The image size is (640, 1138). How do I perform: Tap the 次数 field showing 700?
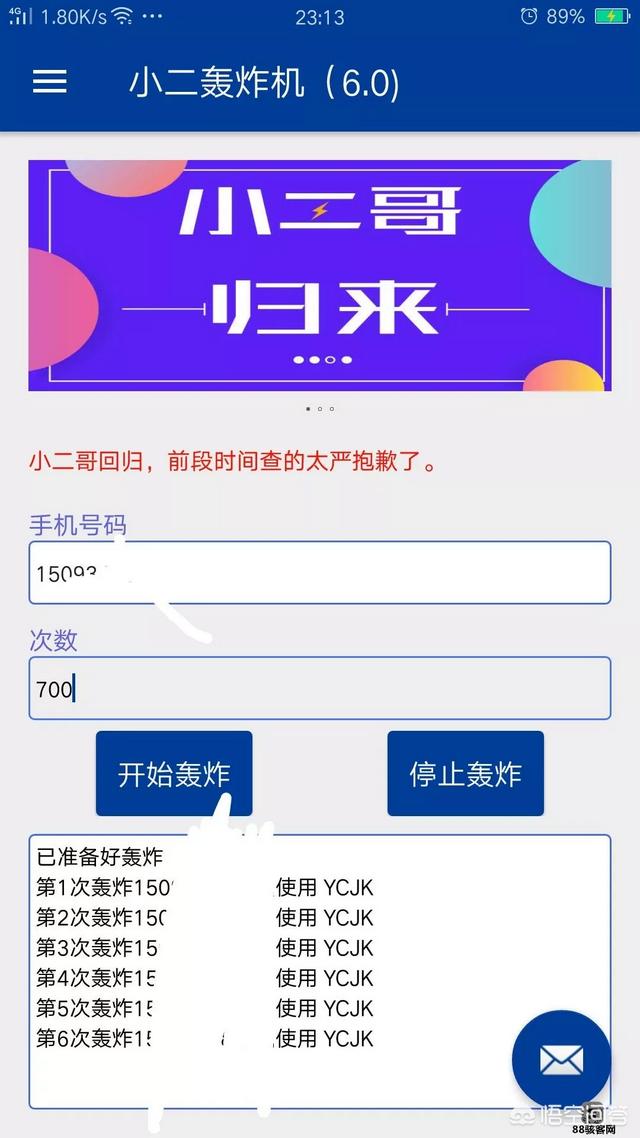(320, 688)
